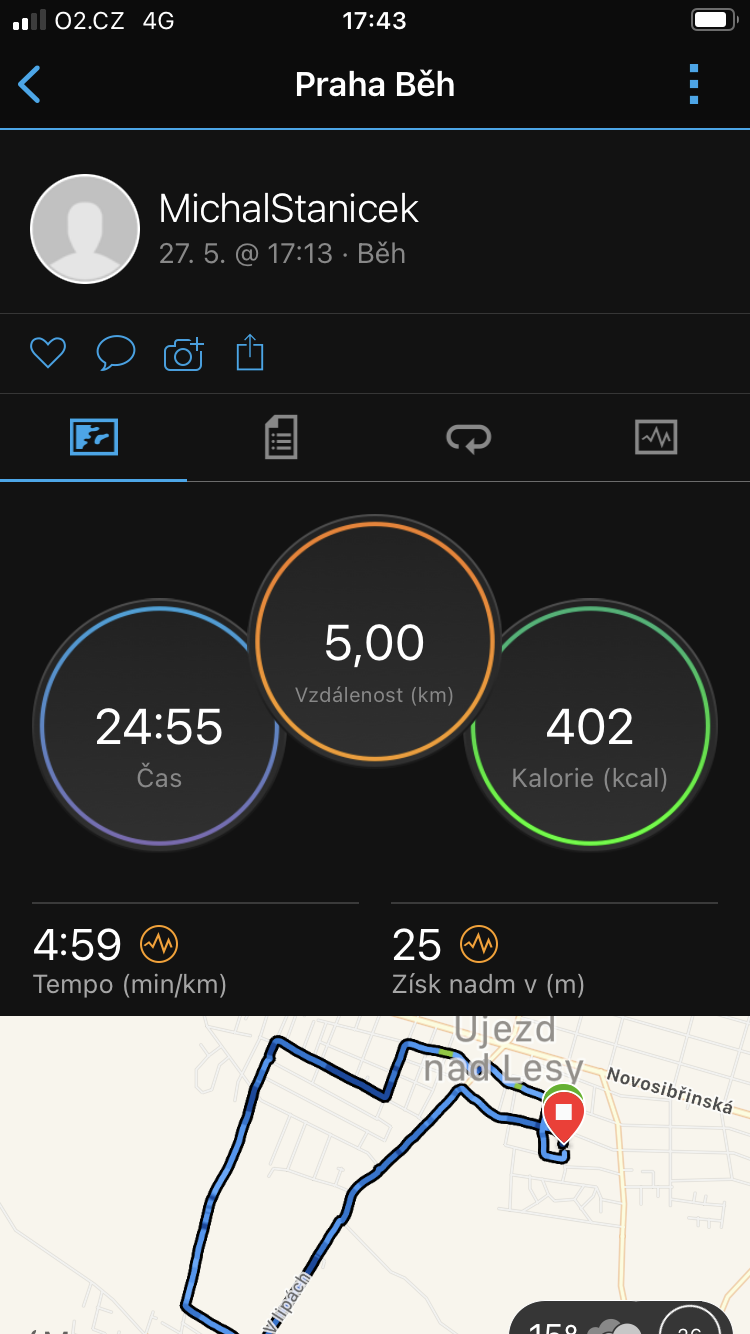Tap the insight icon next to Zisk nadm v

[x=479, y=943]
